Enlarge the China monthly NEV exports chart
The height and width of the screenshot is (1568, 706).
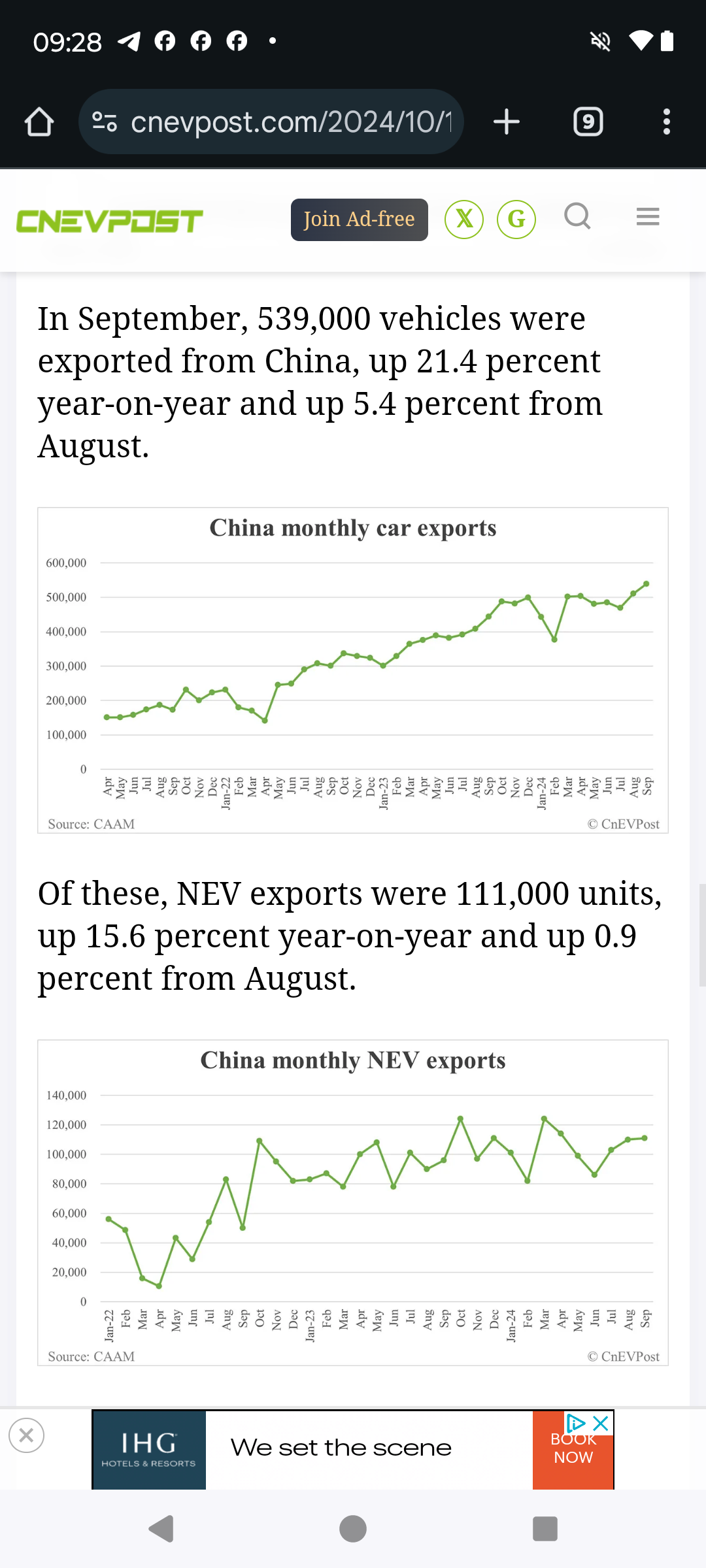point(353,1203)
